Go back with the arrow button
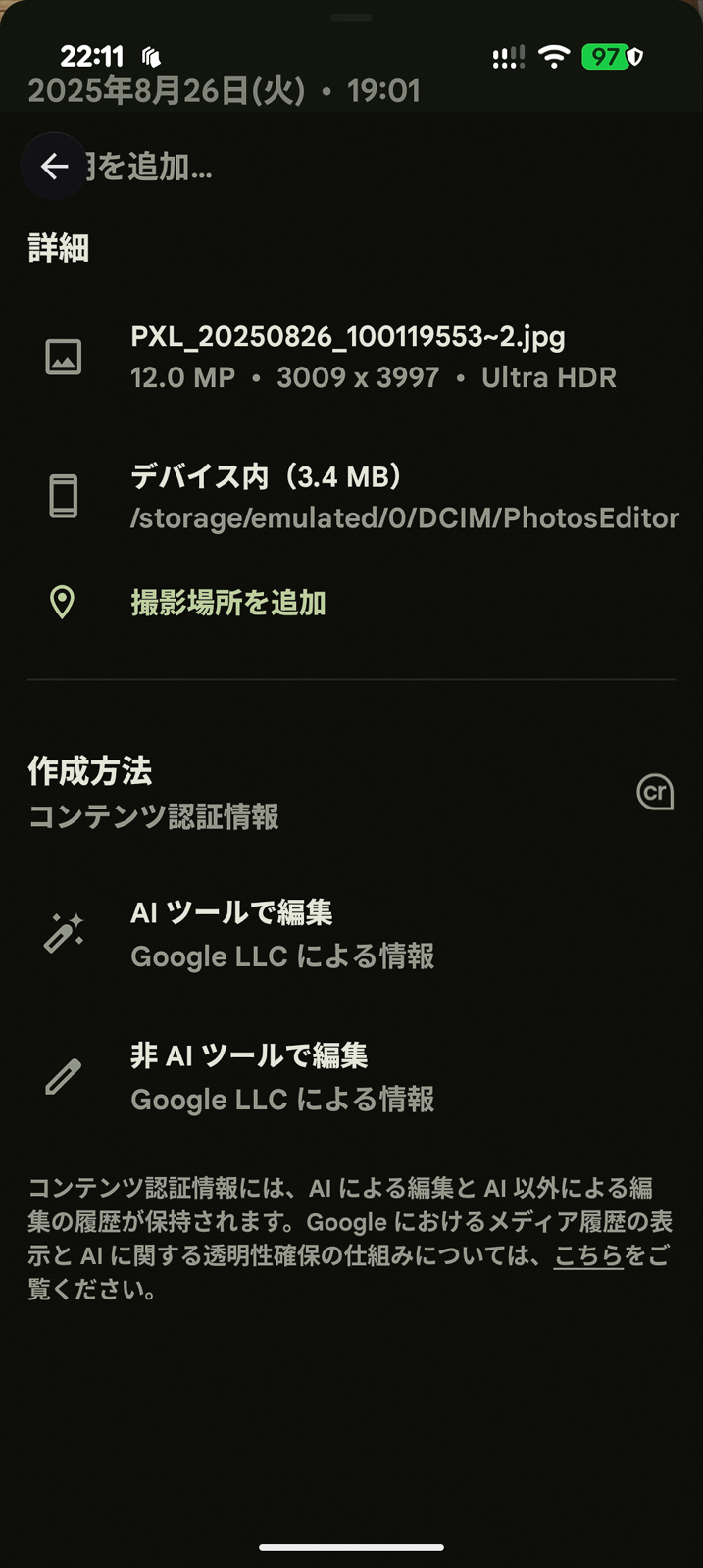This screenshot has width=703, height=1568. point(54,167)
